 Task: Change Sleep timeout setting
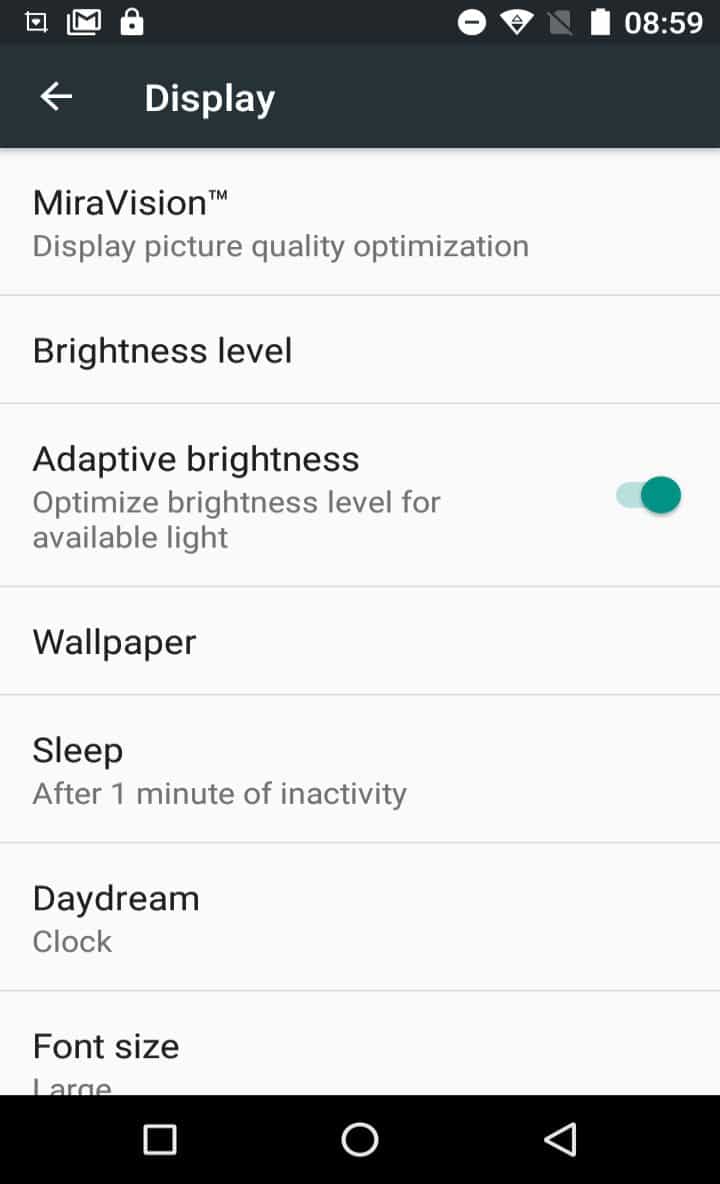[220, 770]
